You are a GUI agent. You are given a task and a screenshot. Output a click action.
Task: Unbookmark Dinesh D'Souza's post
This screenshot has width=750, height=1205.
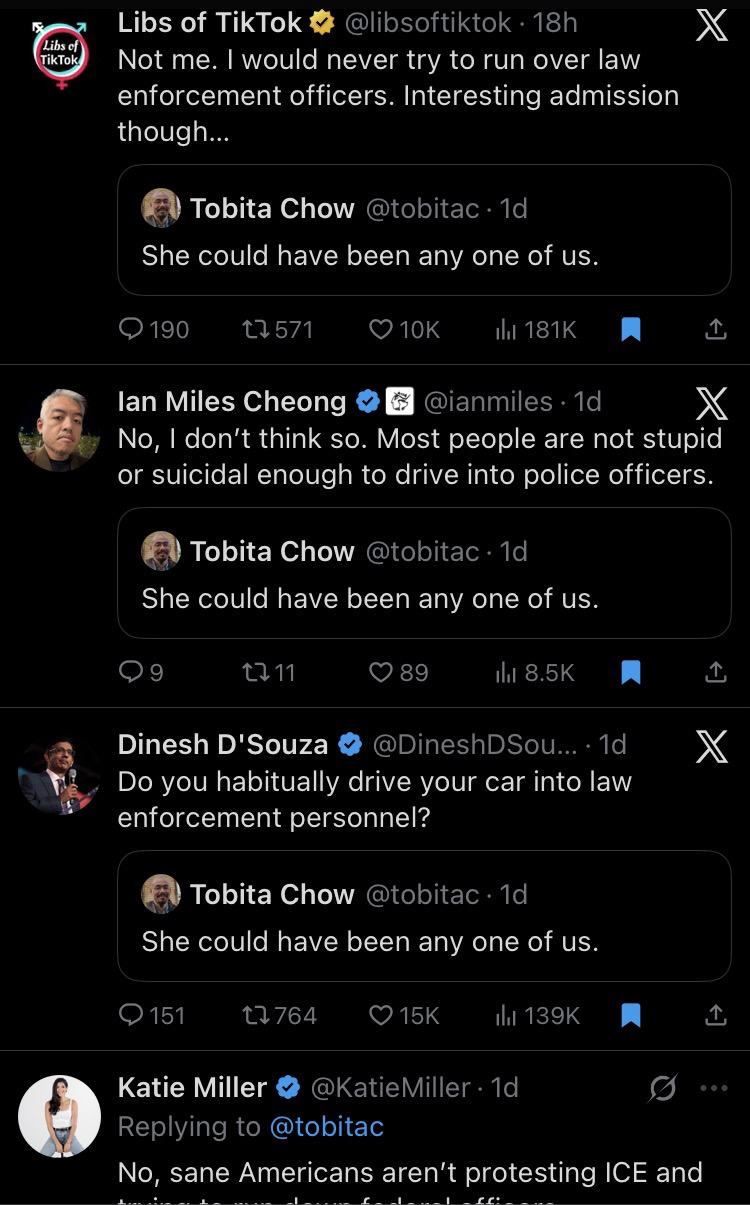pos(631,1015)
